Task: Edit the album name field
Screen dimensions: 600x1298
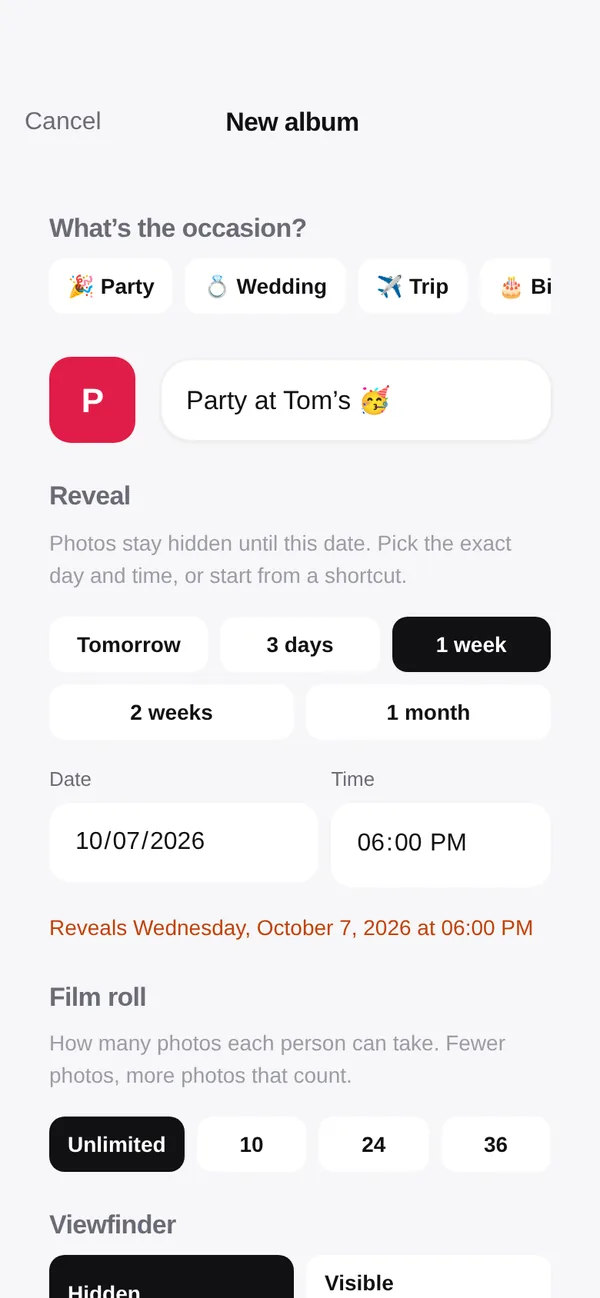Action: tap(356, 400)
